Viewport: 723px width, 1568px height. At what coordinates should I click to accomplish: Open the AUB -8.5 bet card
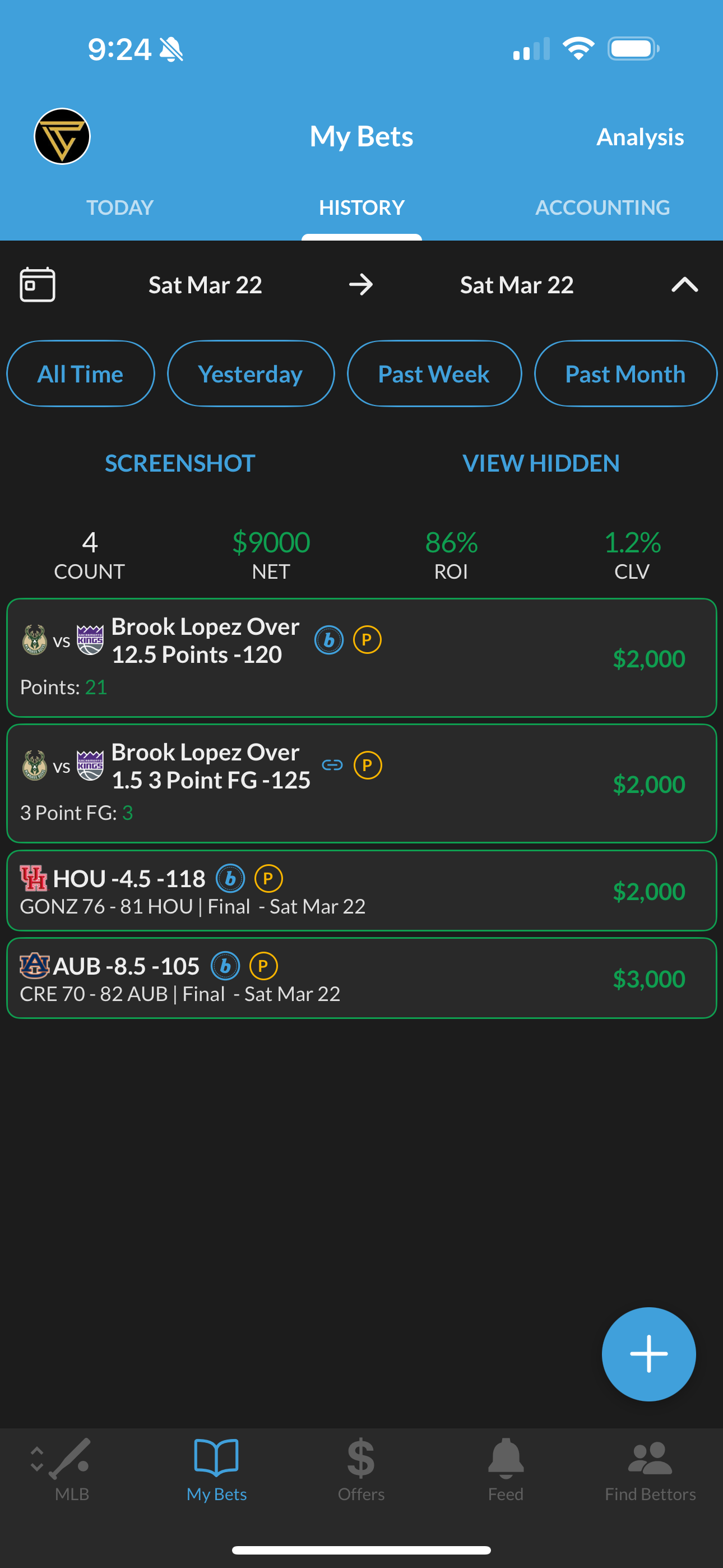[x=361, y=978]
